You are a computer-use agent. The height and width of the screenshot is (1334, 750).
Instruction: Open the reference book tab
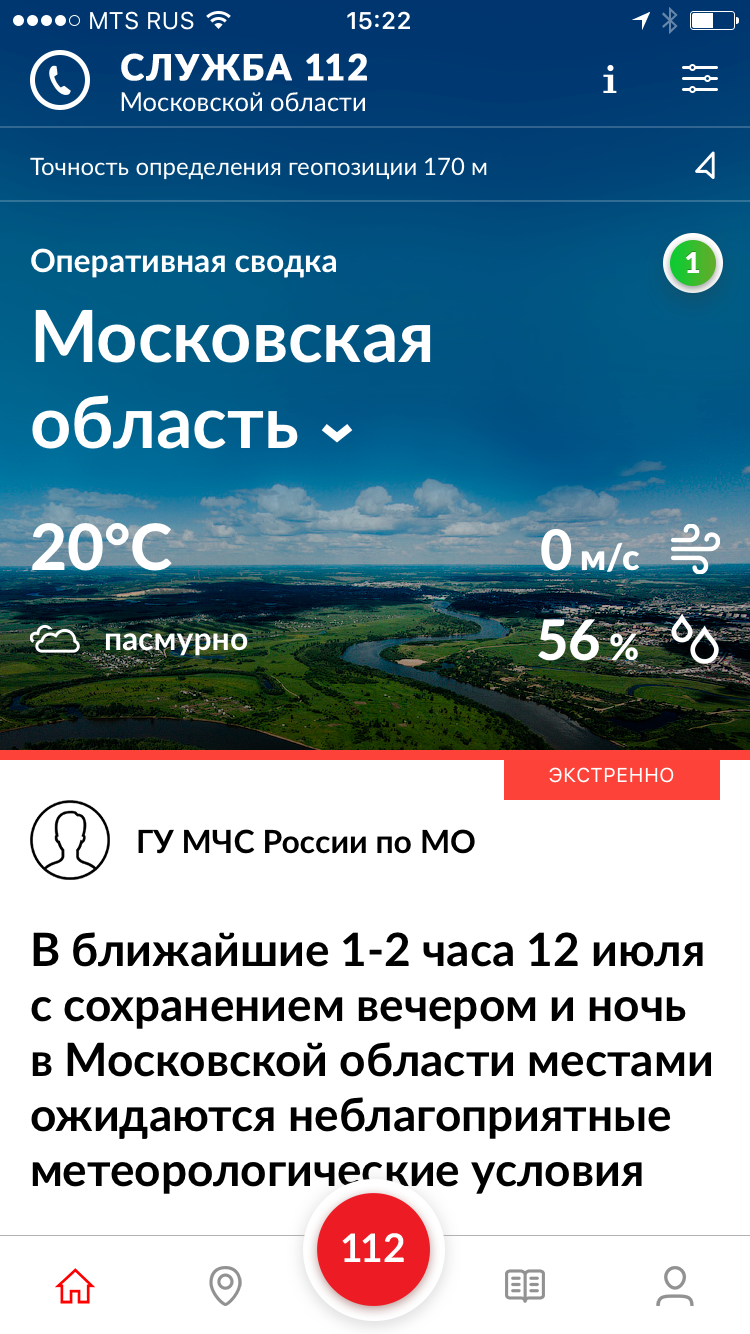[x=525, y=1285]
